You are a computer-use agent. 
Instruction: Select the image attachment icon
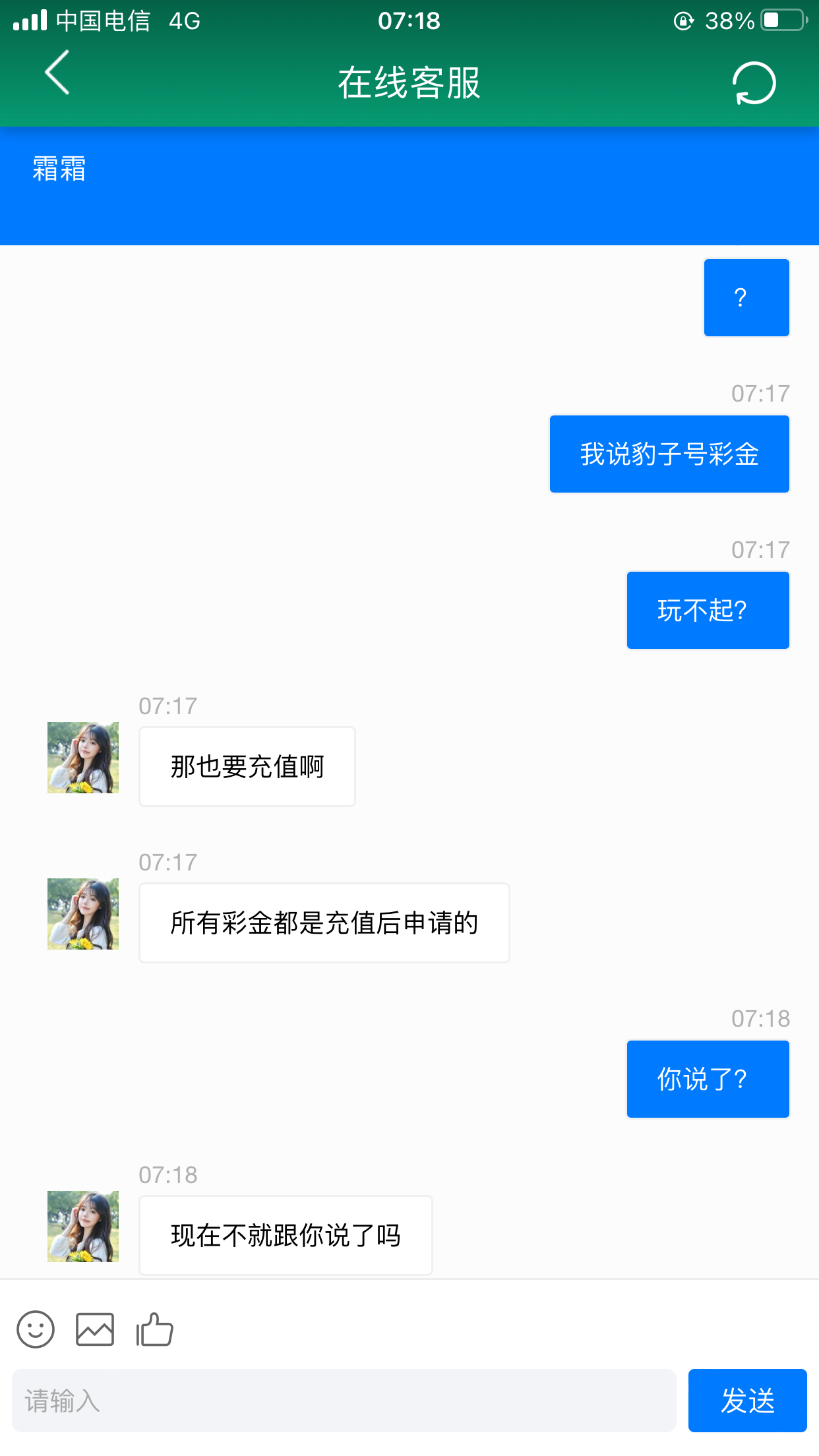pyautogui.click(x=94, y=1329)
